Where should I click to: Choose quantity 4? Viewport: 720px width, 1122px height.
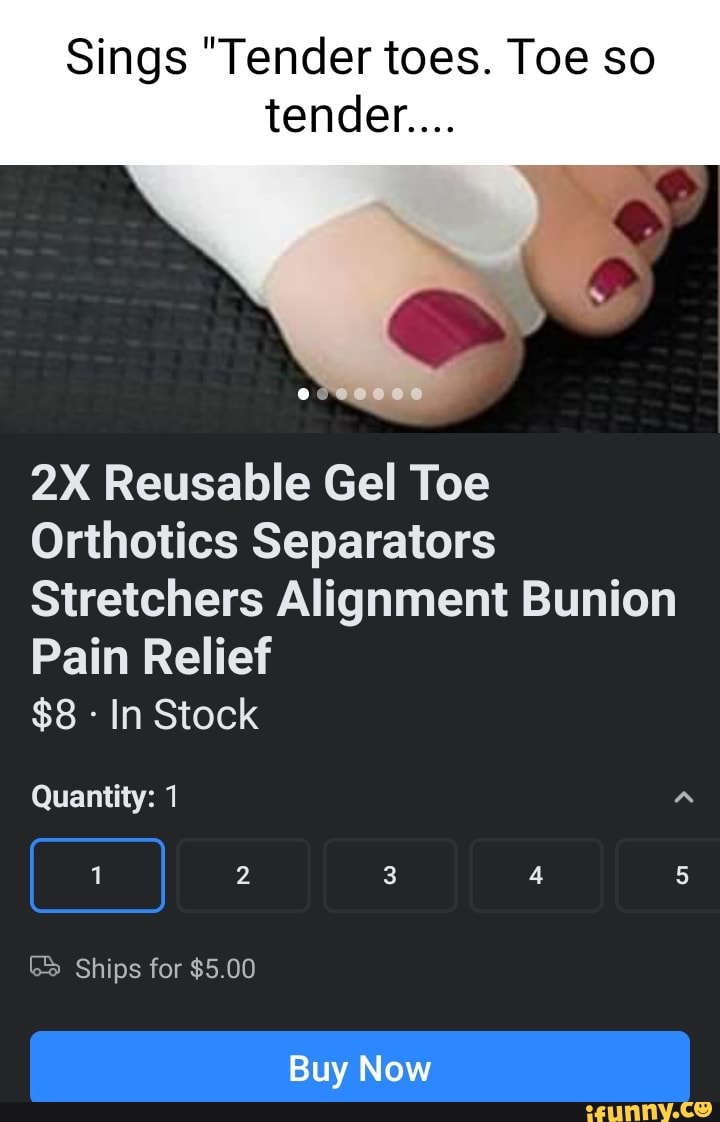point(536,875)
